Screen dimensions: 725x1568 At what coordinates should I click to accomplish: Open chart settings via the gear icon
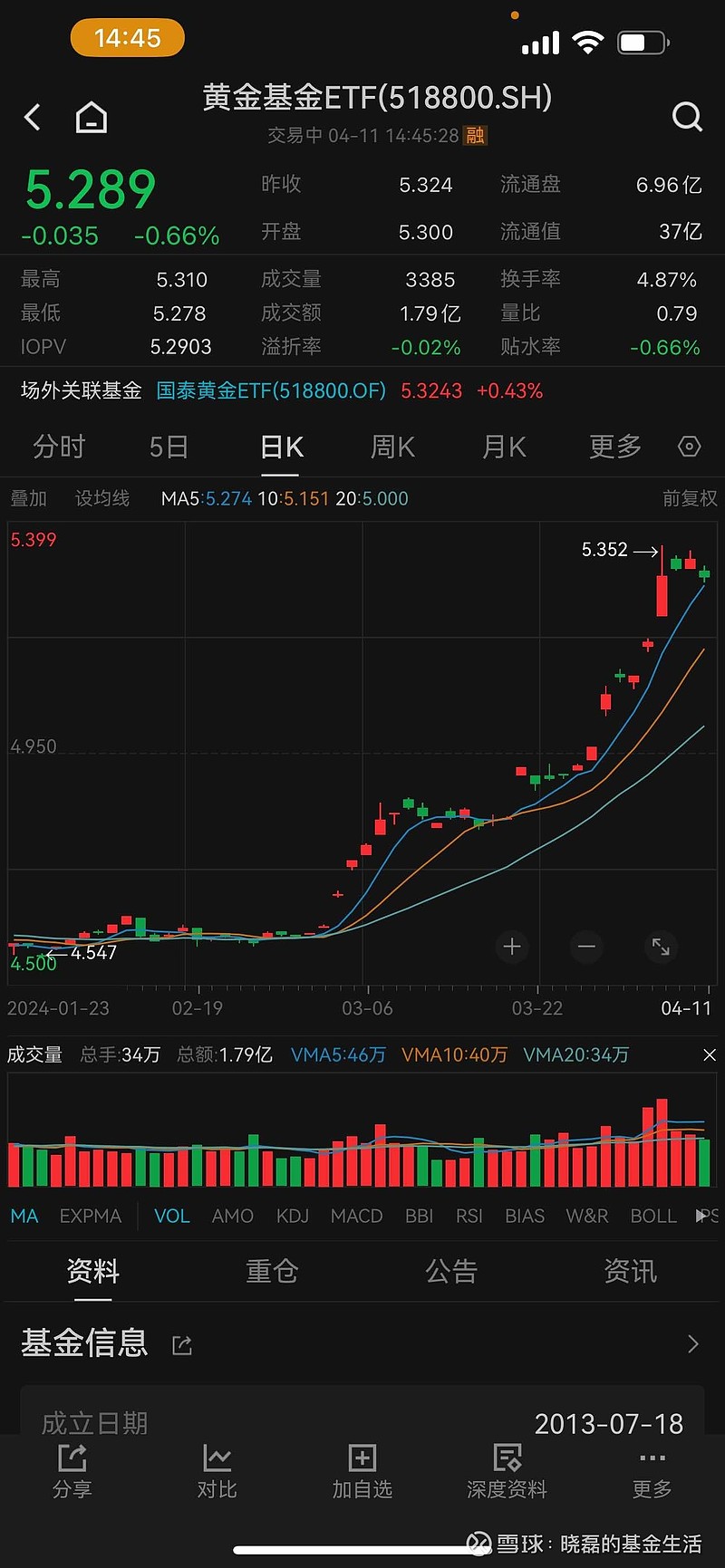[690, 447]
